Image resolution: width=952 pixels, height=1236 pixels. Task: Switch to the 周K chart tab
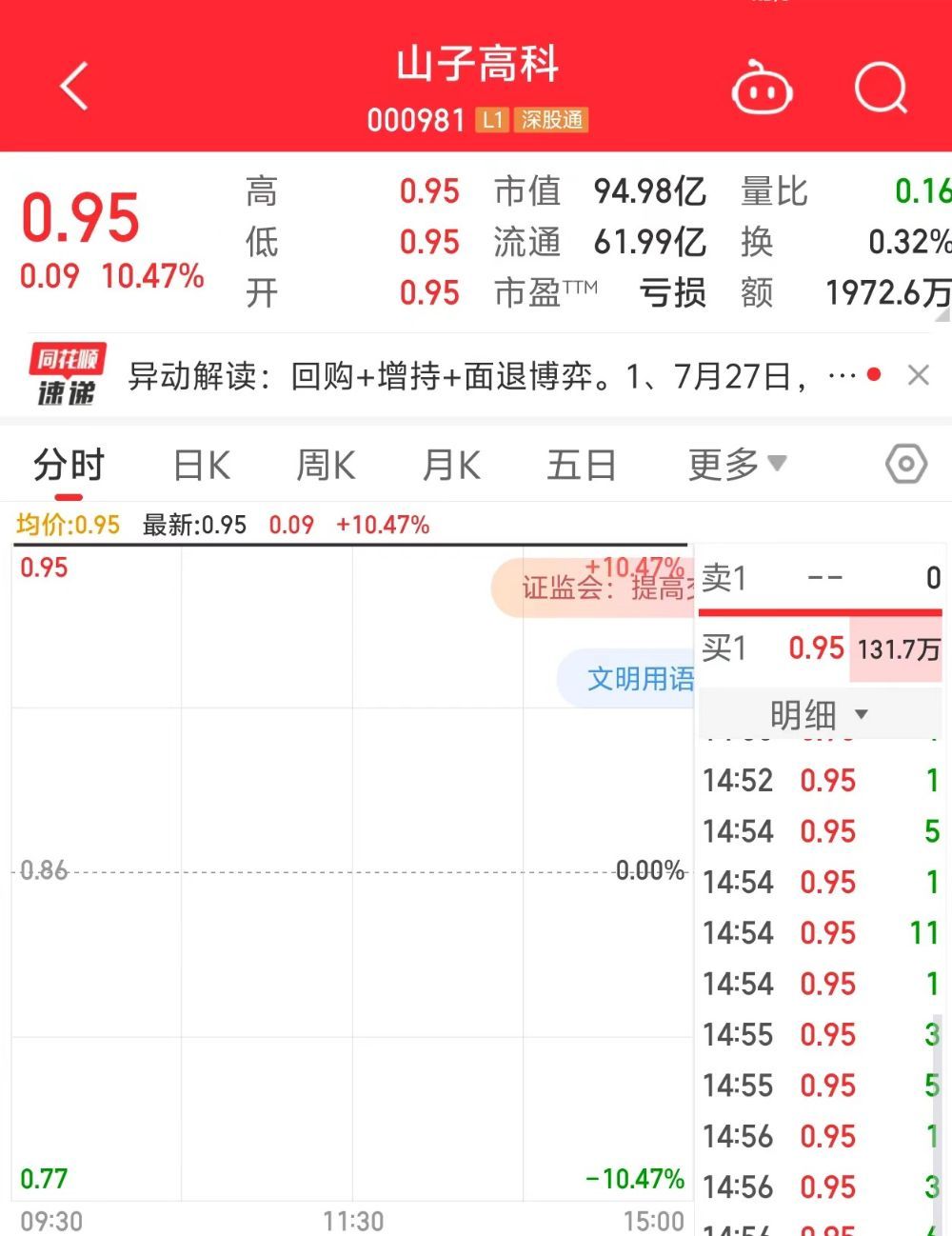[x=326, y=466]
